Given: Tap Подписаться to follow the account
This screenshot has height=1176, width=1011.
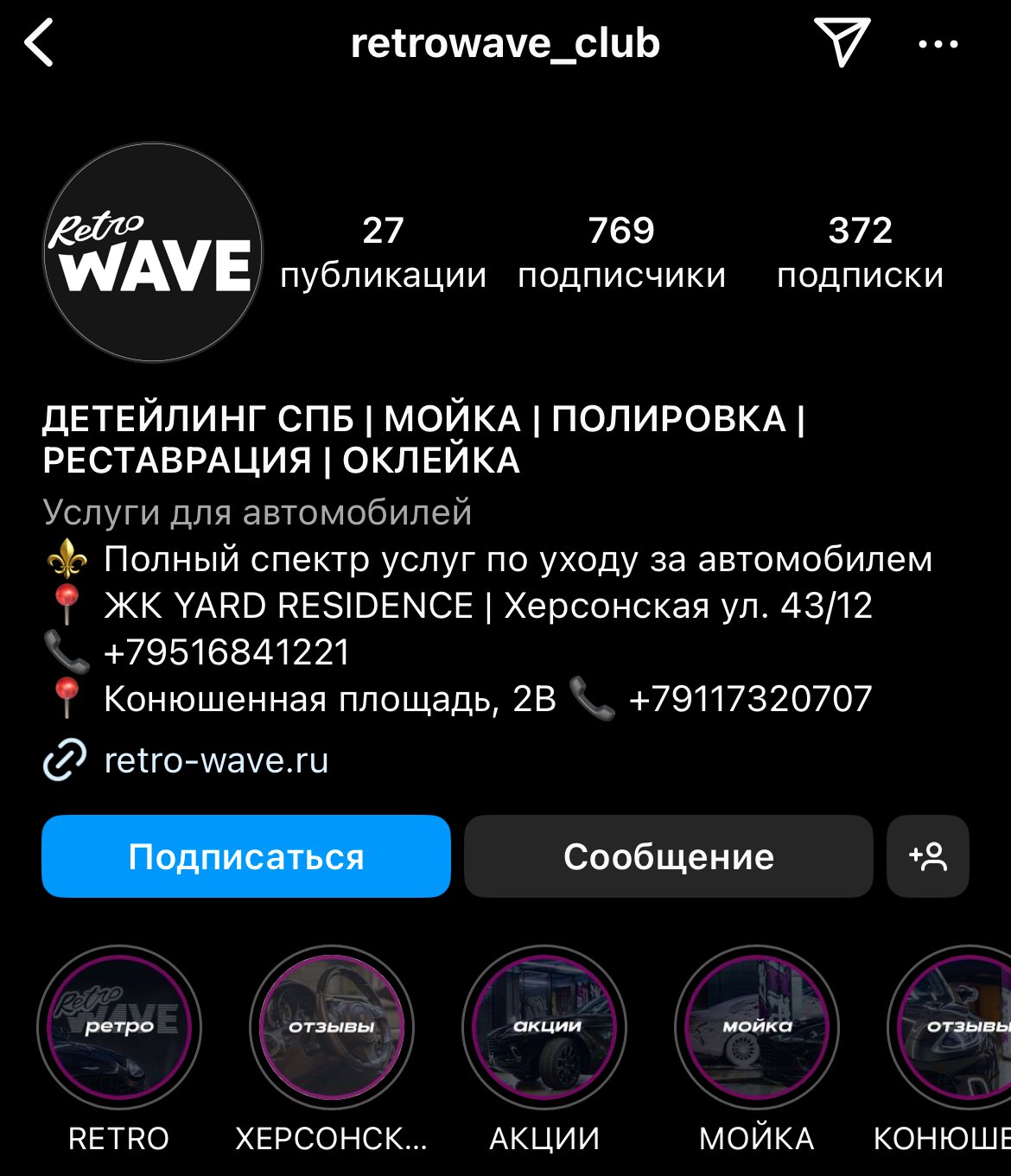Looking at the screenshot, I should tap(246, 856).
